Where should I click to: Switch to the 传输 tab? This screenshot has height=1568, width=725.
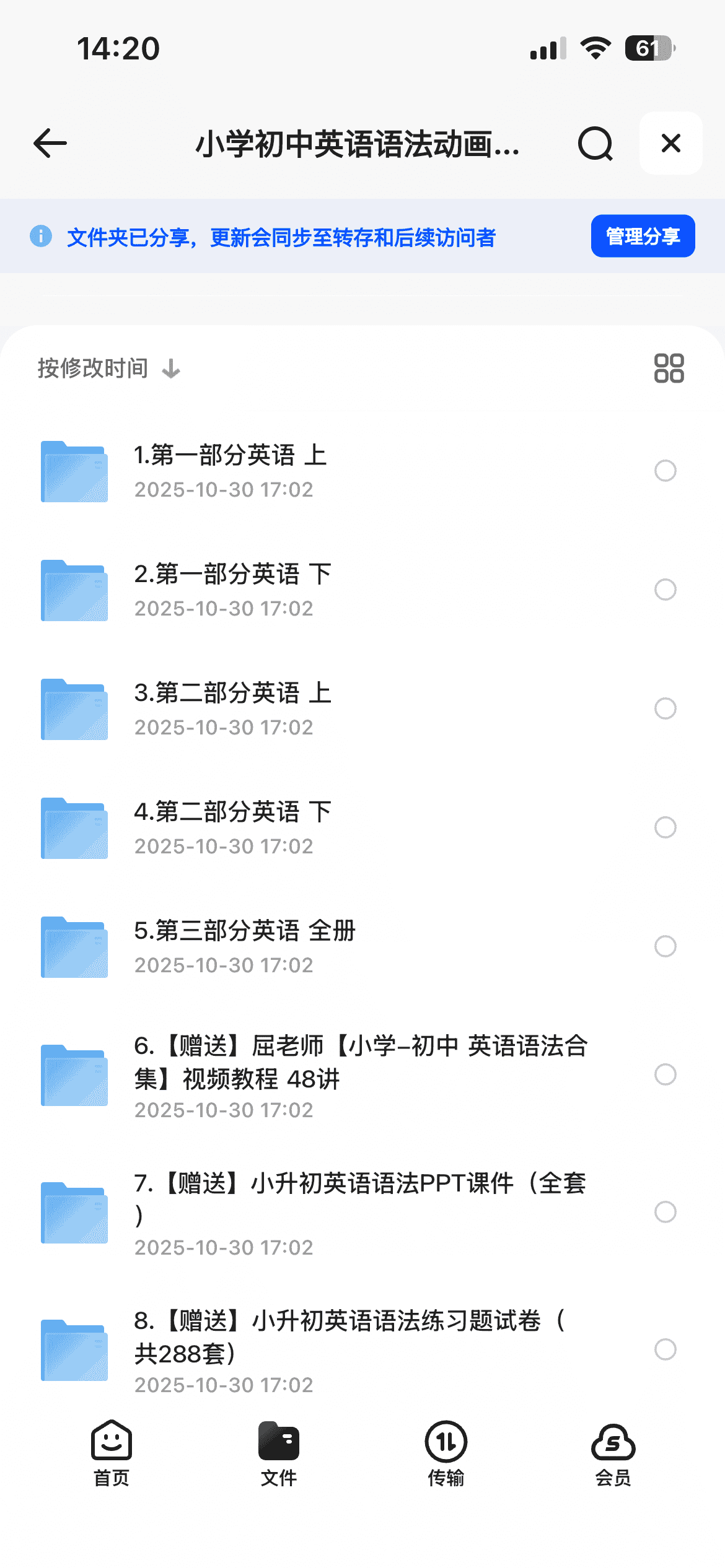pos(446,1452)
